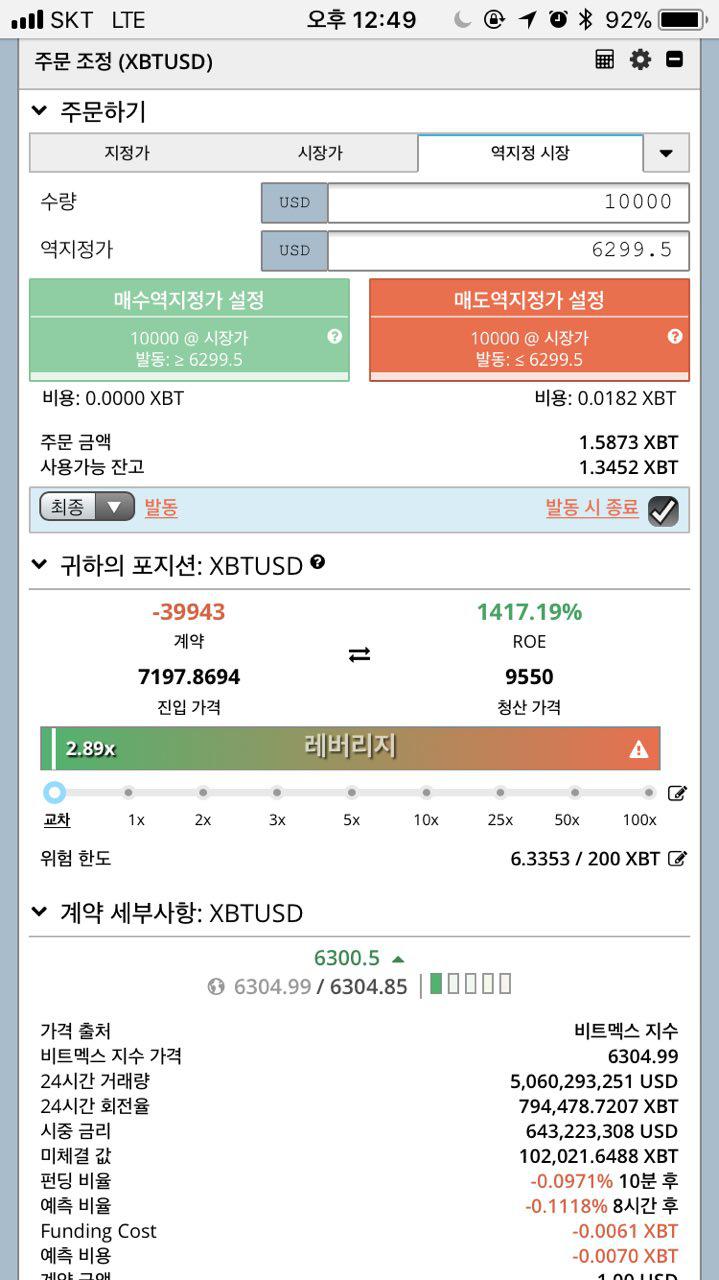This screenshot has width=719, height=1280.
Task: Collapse the 계약 세부사항 section
Action: pos(39,912)
